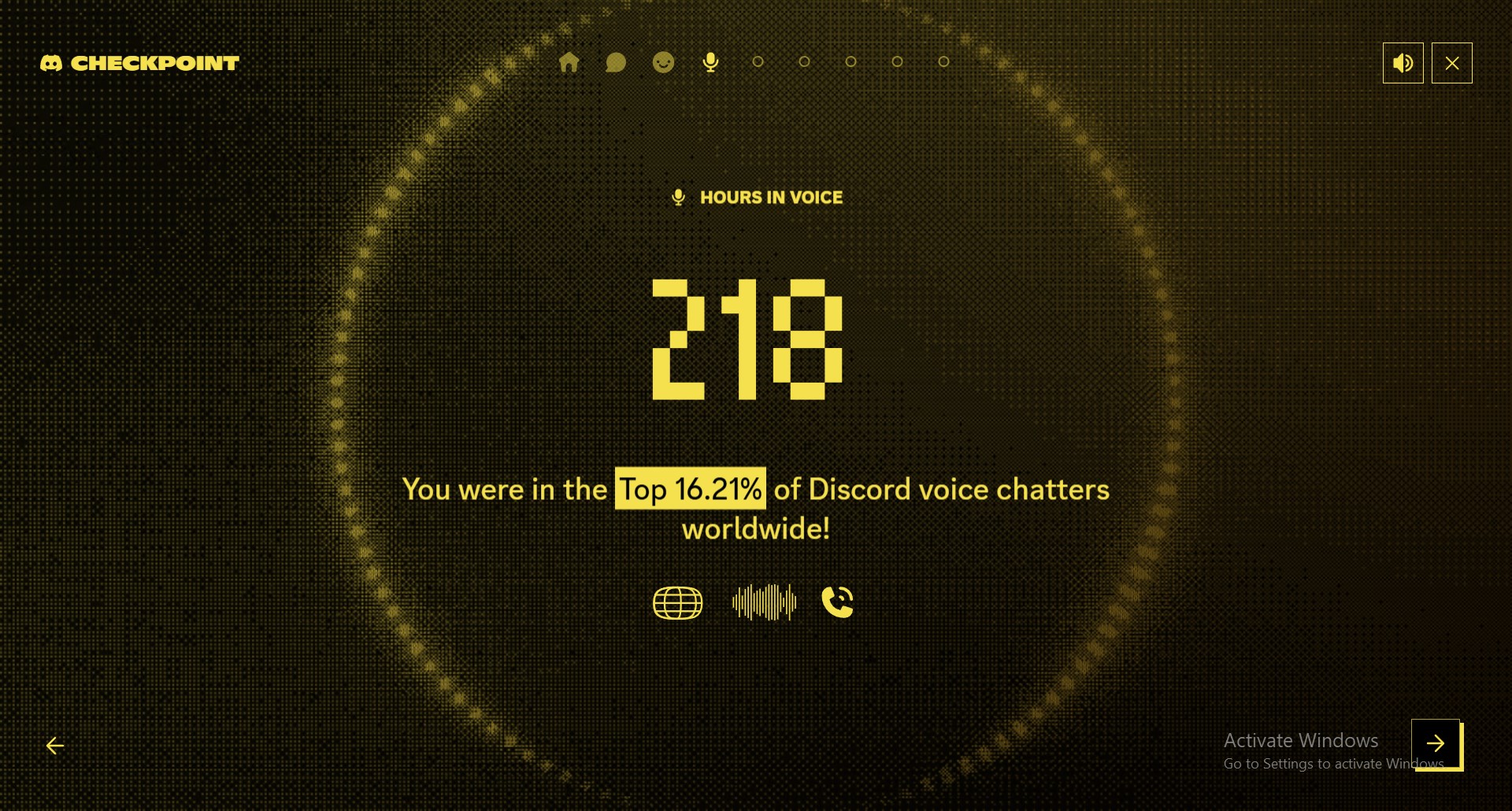Advance to the next slide arrow

[1435, 742]
